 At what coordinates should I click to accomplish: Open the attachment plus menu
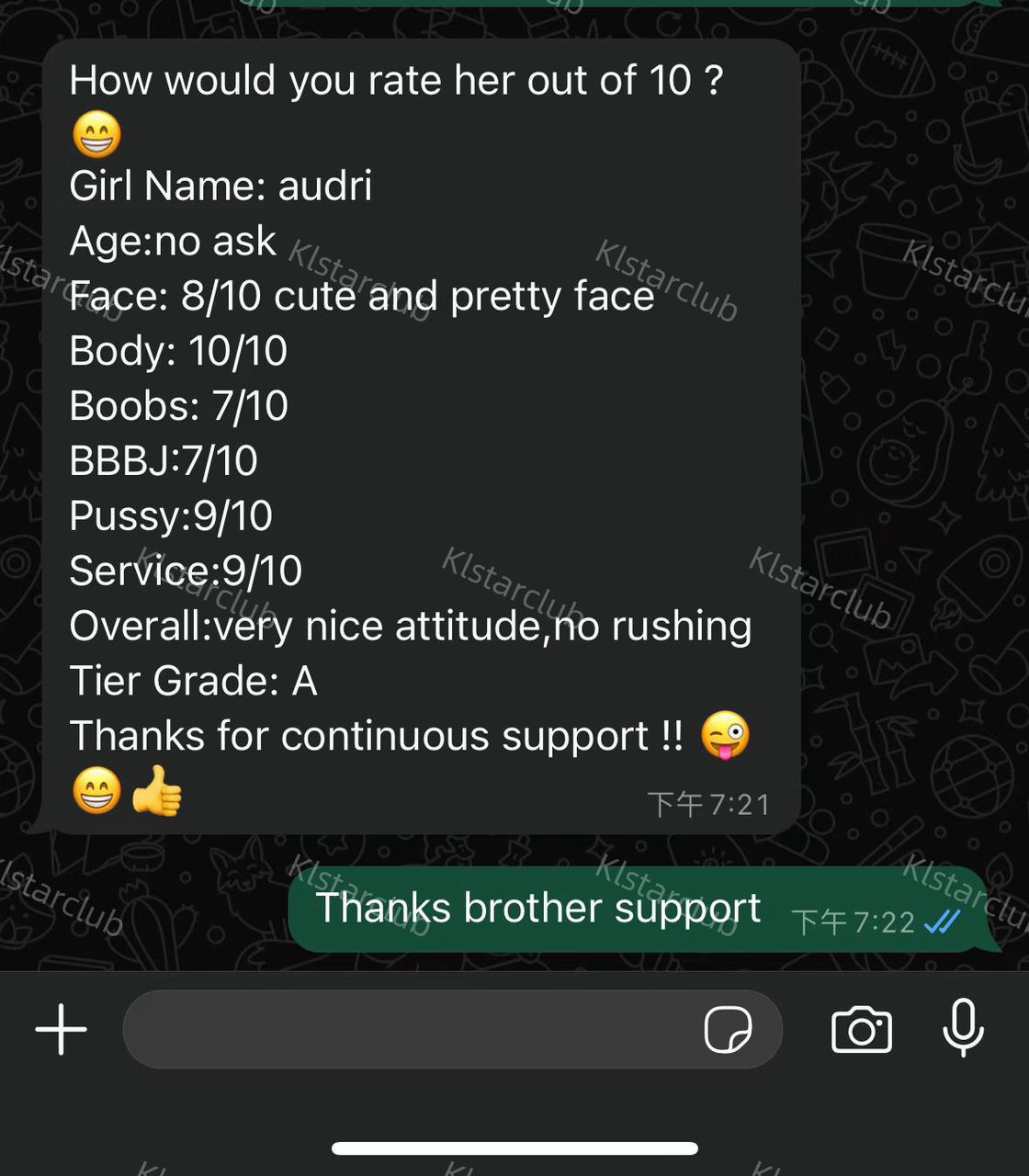pyautogui.click(x=61, y=1029)
